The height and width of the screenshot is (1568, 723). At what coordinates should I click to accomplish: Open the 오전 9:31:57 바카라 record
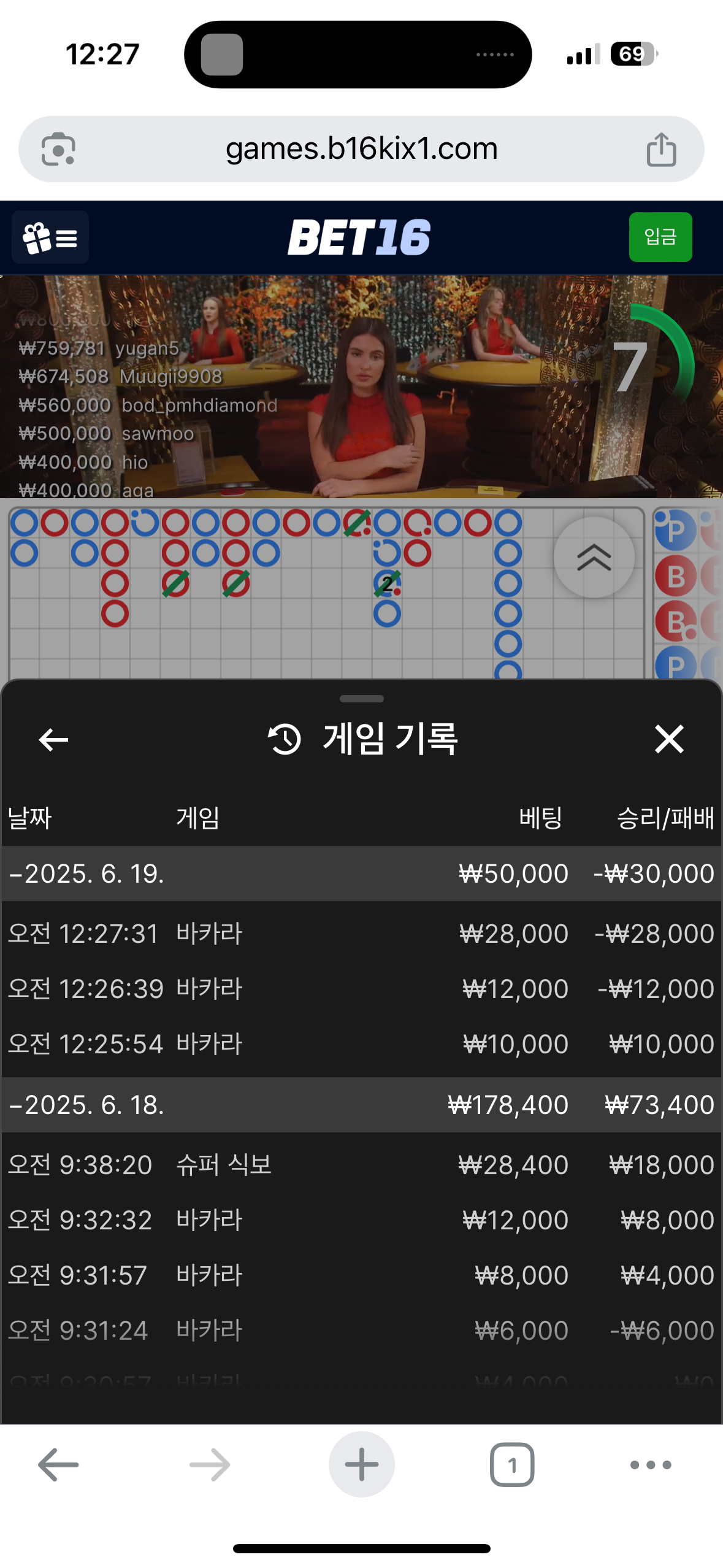361,1275
